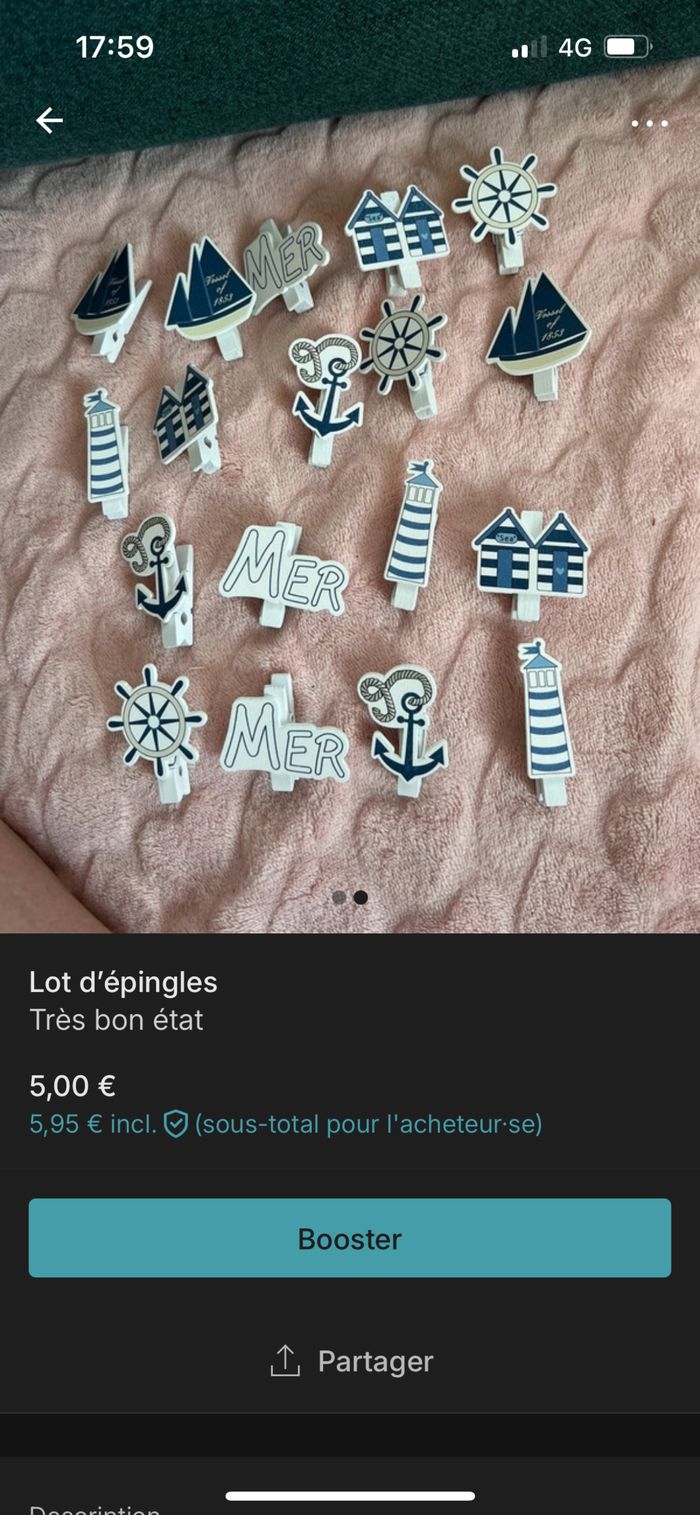Open the listing photo in full view
The width and height of the screenshot is (700, 1515).
350,500
